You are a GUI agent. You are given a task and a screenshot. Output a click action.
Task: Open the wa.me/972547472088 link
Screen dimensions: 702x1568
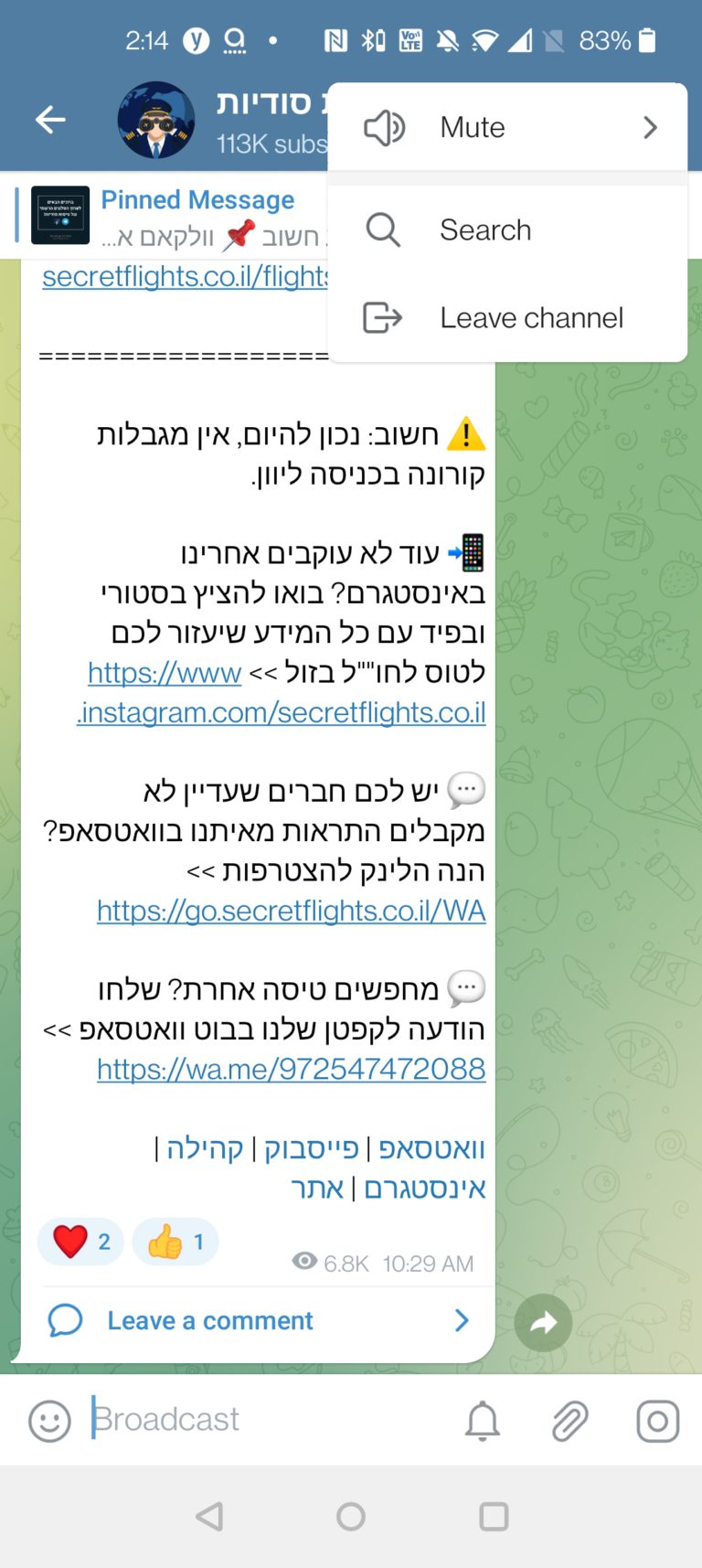[292, 1069]
